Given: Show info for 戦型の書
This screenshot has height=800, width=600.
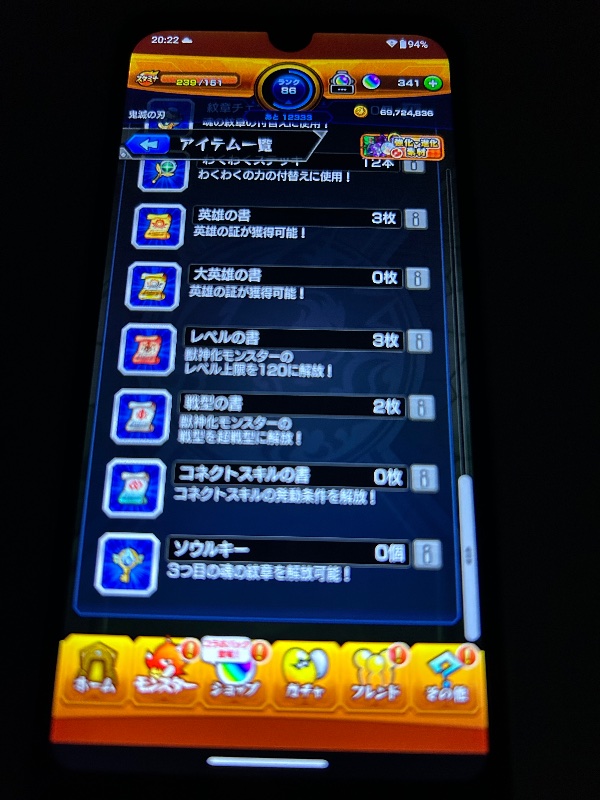Looking at the screenshot, I should [x=422, y=407].
